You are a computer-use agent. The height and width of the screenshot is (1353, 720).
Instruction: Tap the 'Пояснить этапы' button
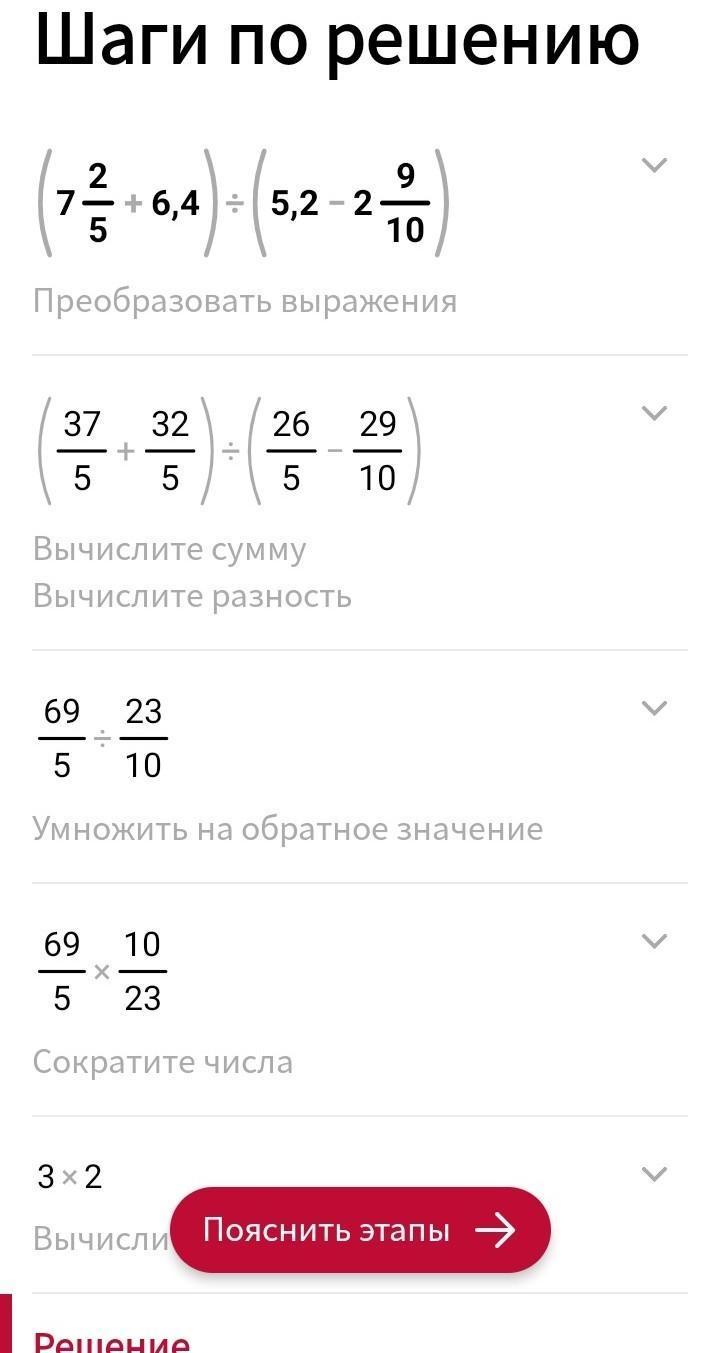[359, 1230]
